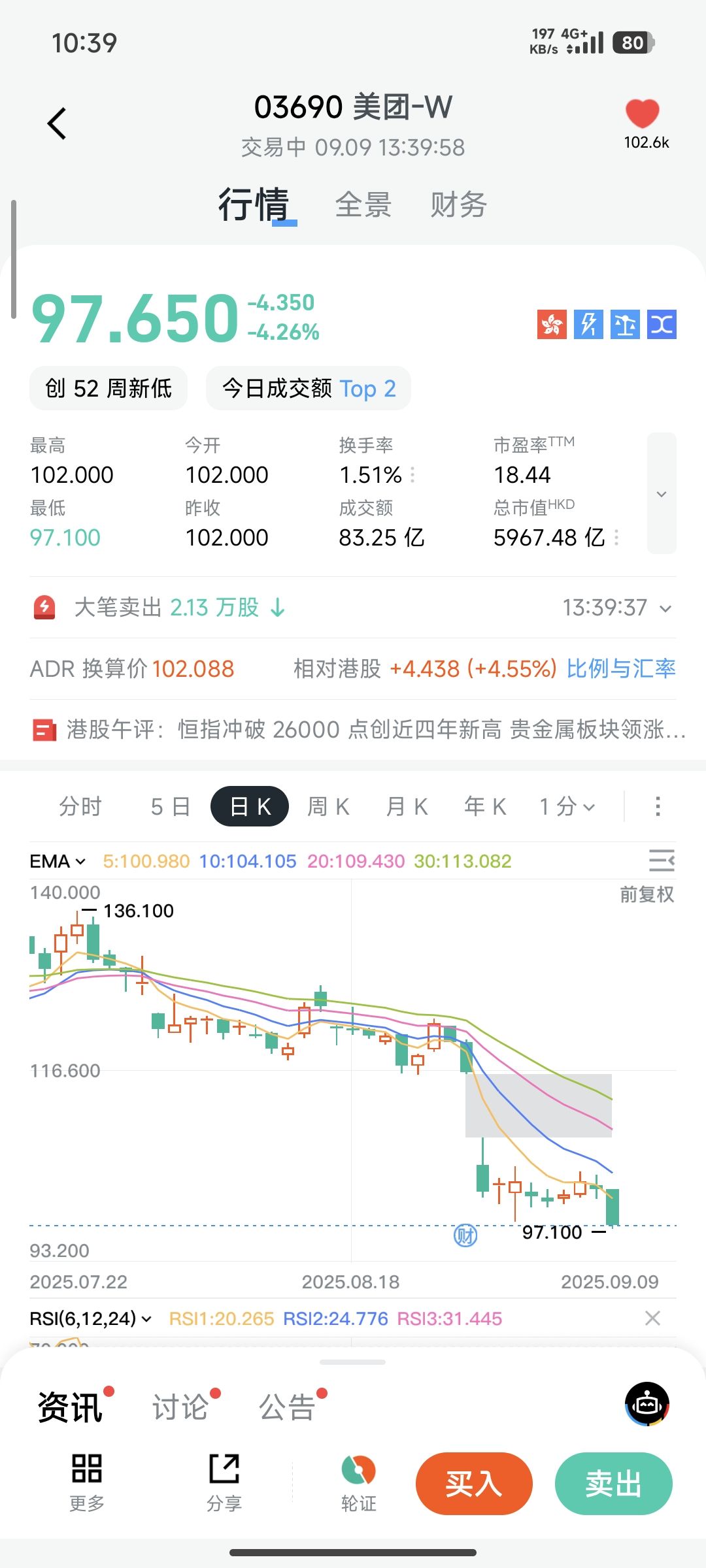Open the 比例与汇率 link
Viewport: 706px width, 1568px height.
click(x=621, y=668)
